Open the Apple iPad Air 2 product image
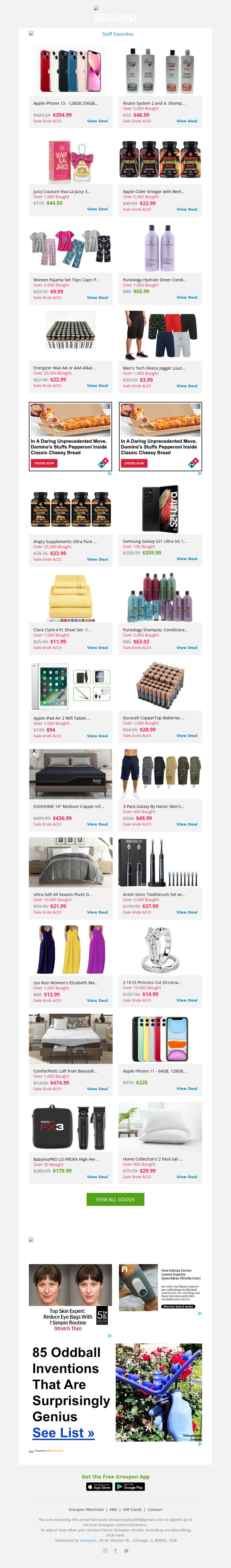The image size is (231, 1568). 70,686
